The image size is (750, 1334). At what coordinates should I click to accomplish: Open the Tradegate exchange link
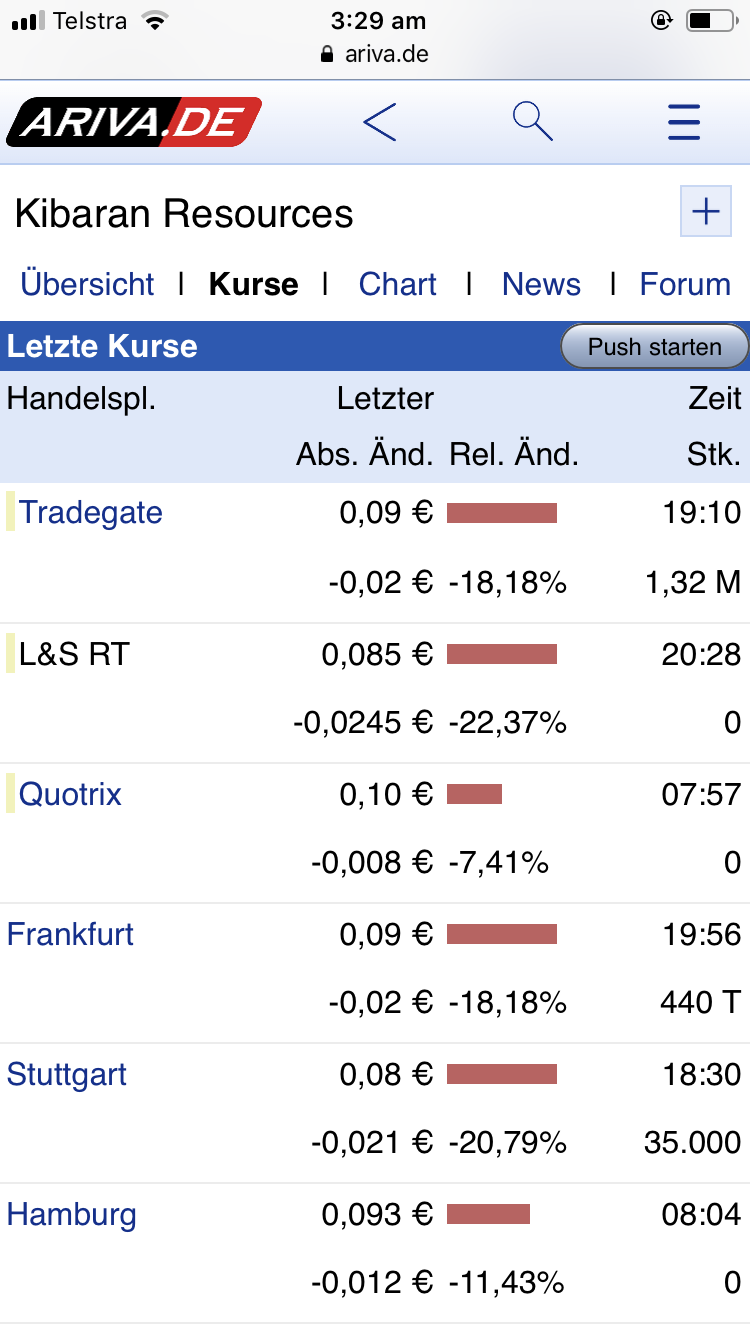(x=91, y=512)
